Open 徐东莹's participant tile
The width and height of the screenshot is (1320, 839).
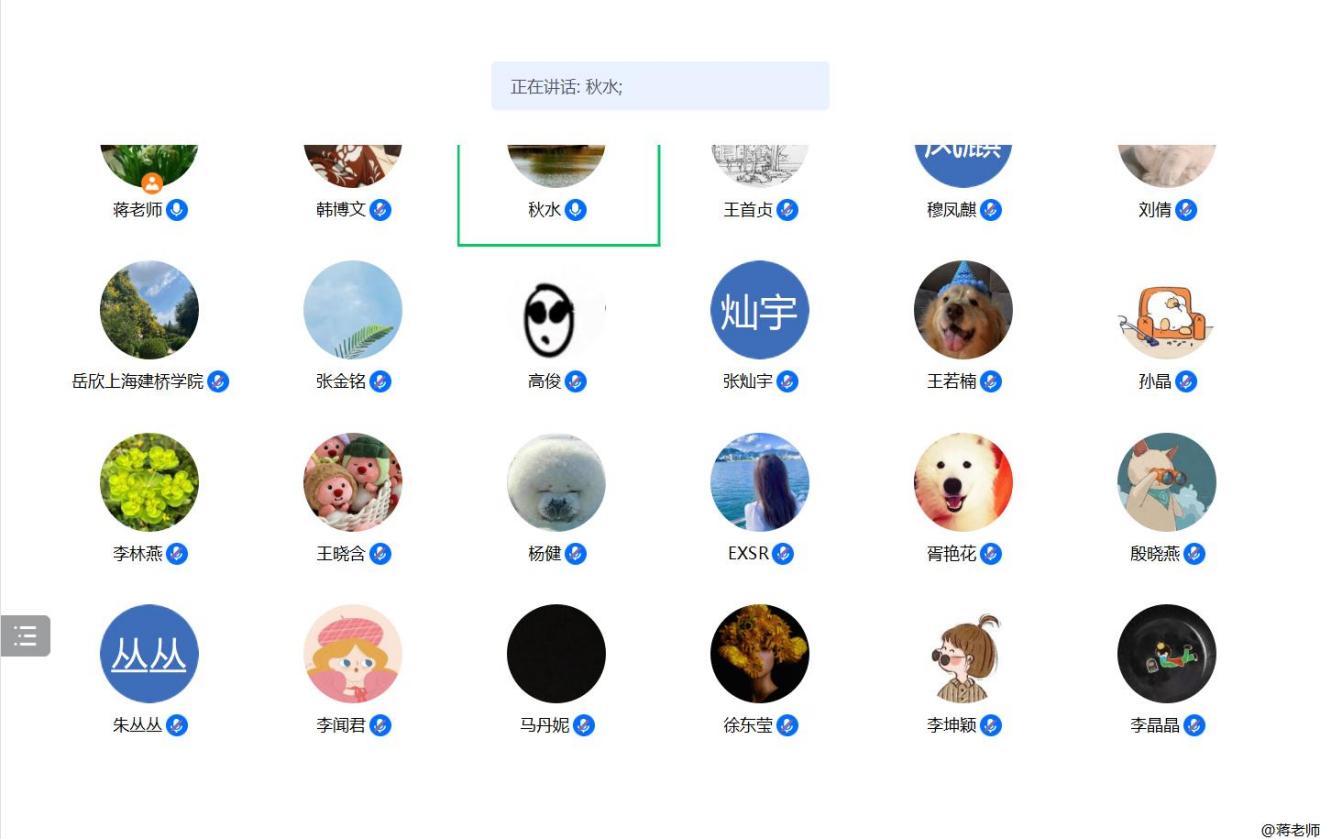(x=759, y=655)
